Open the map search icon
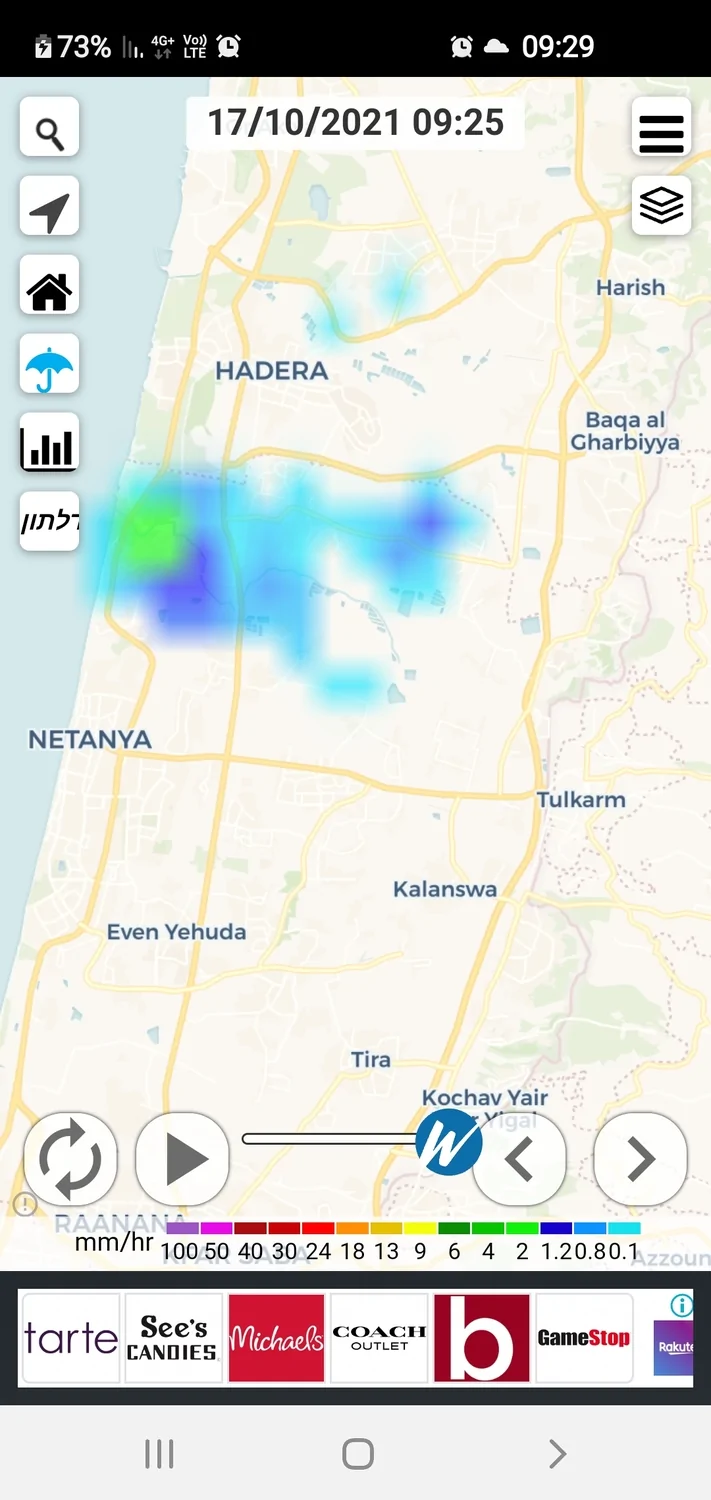711x1500 pixels. 49,129
